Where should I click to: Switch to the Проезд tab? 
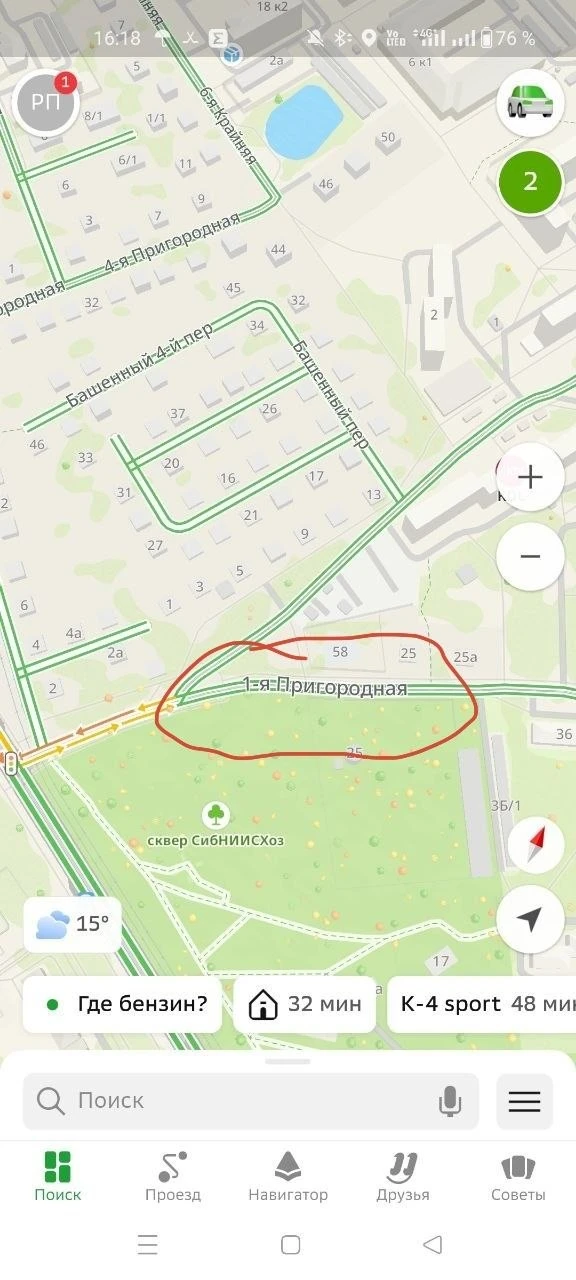[173, 1177]
